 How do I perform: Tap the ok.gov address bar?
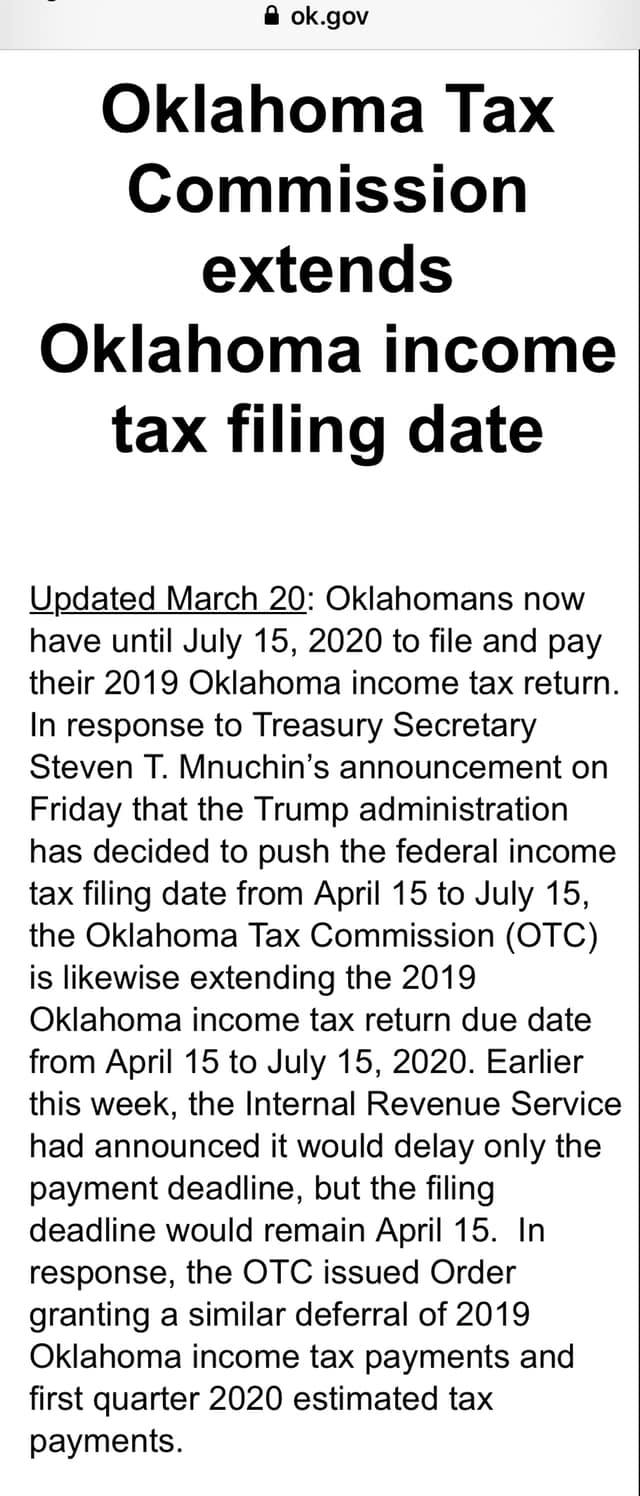pos(320,17)
